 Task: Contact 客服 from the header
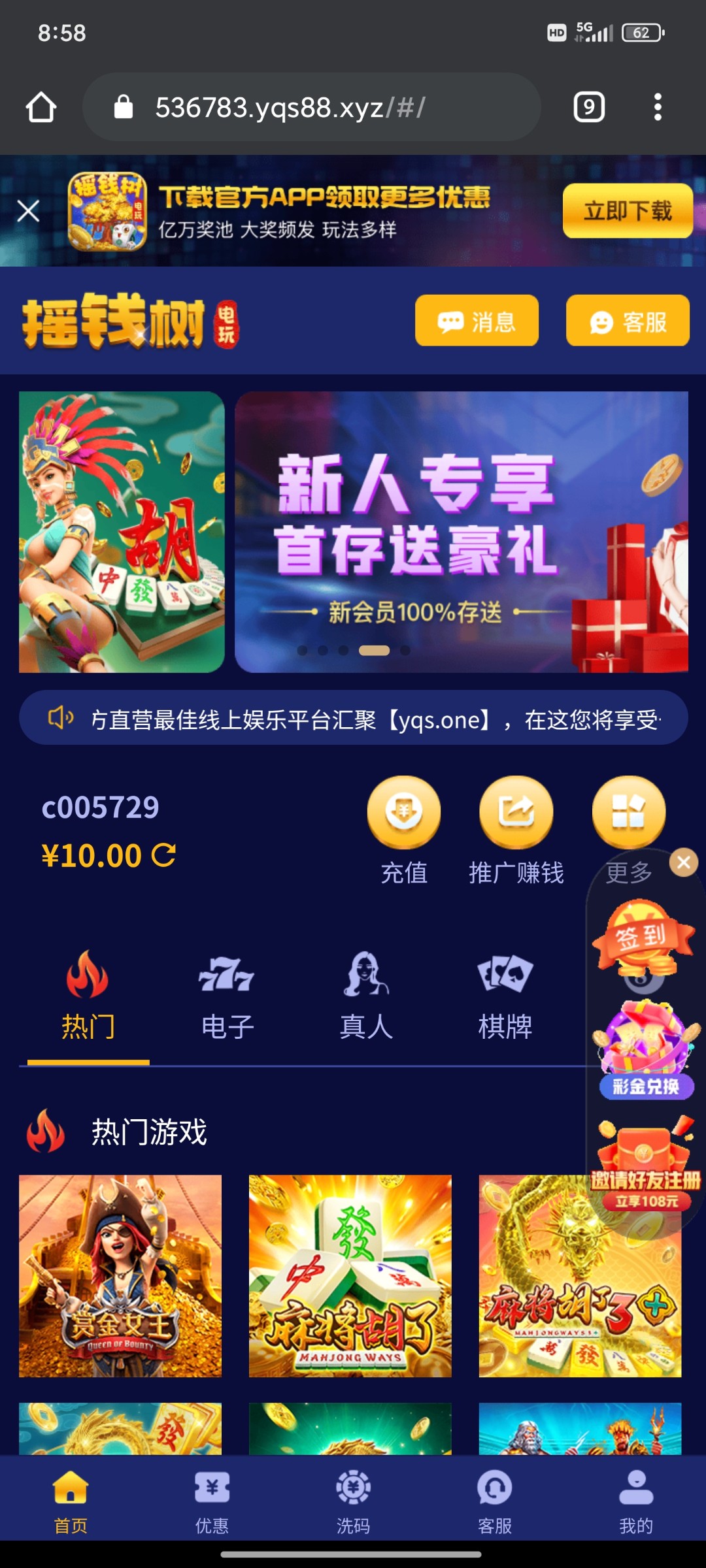(x=627, y=321)
